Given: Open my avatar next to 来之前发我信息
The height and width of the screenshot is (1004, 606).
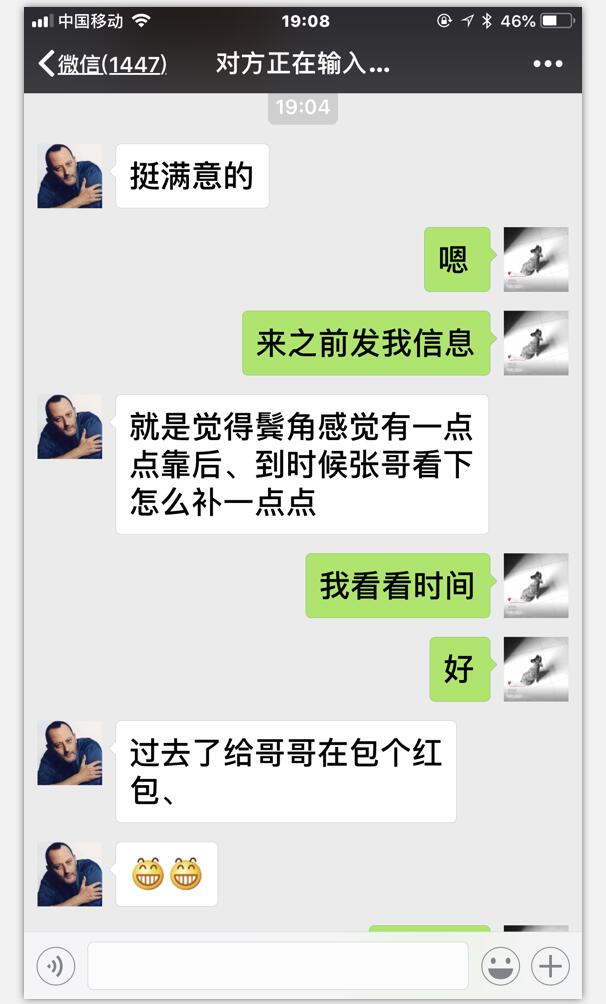Looking at the screenshot, I should (535, 343).
